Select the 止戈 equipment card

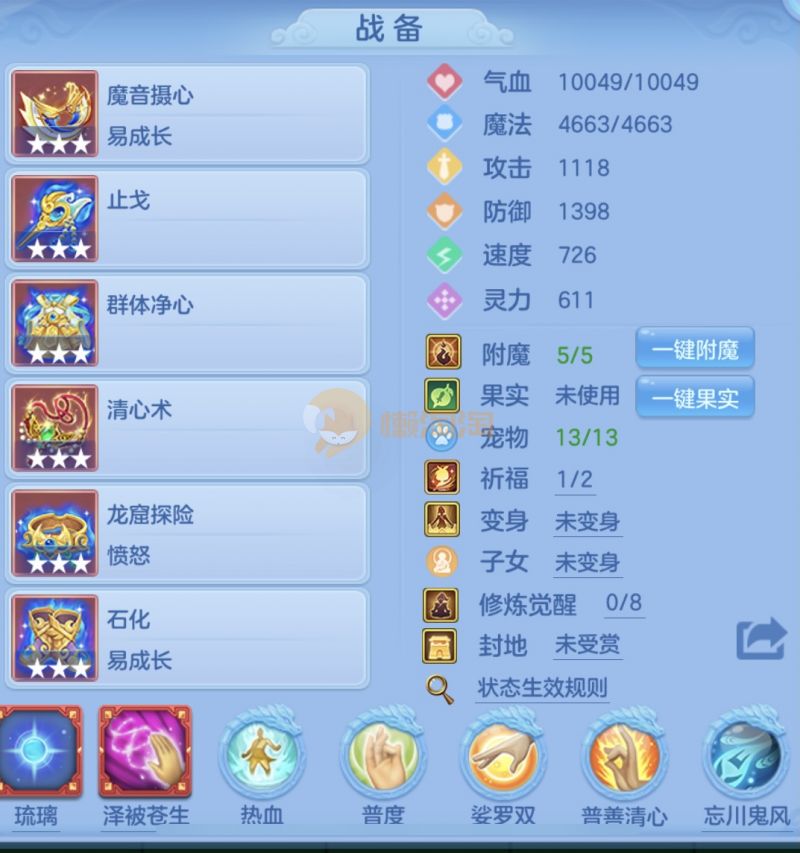(x=188, y=219)
